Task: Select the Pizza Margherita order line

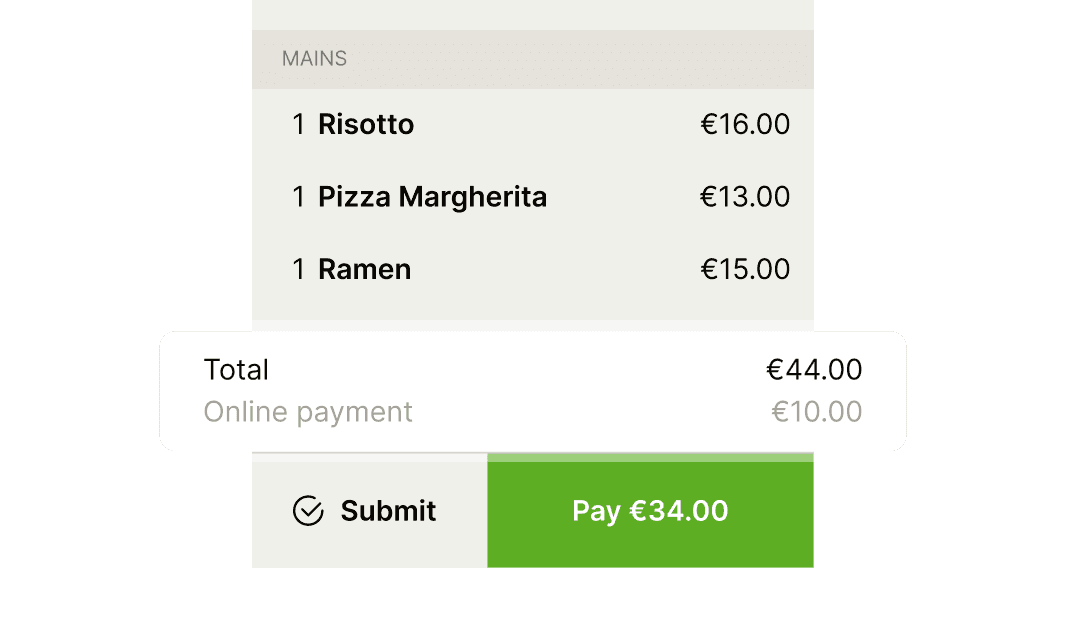Action: pos(533,197)
